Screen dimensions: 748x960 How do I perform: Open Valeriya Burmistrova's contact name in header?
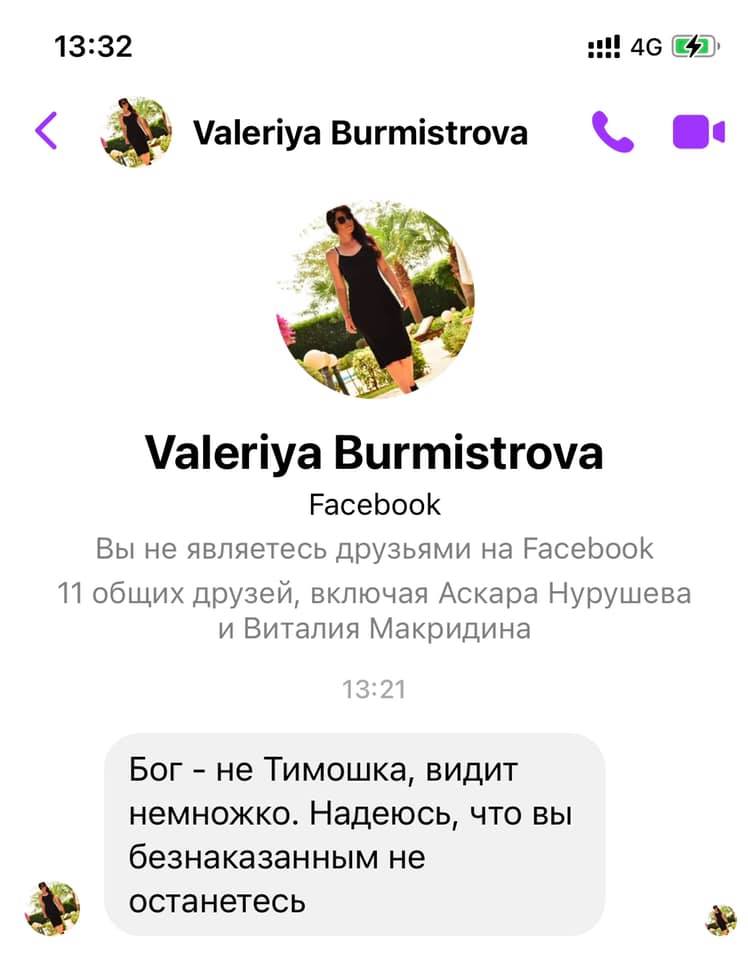click(359, 132)
